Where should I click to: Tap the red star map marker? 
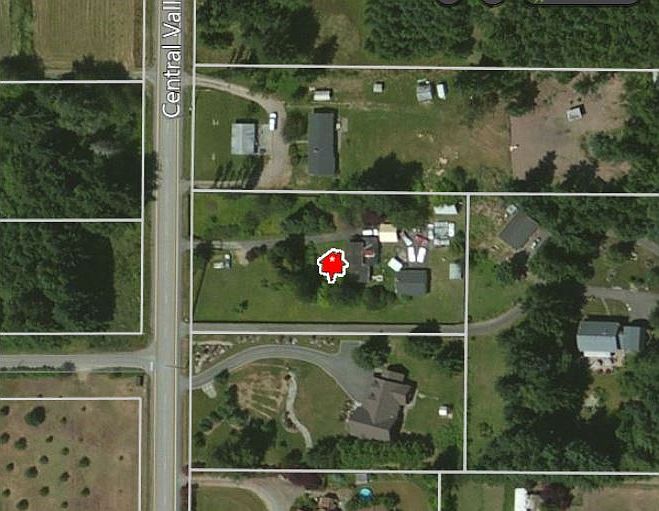click(x=331, y=265)
